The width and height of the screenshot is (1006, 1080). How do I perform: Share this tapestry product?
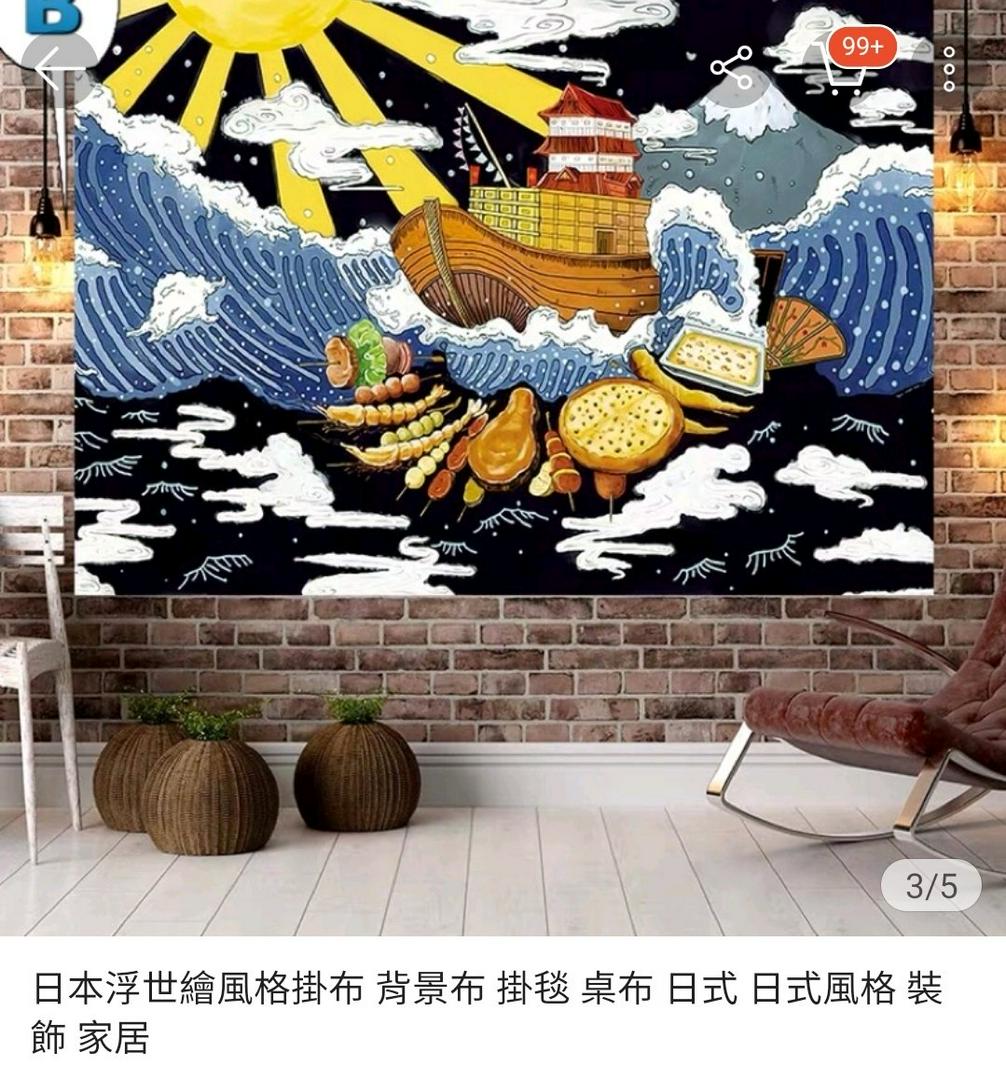[733, 68]
